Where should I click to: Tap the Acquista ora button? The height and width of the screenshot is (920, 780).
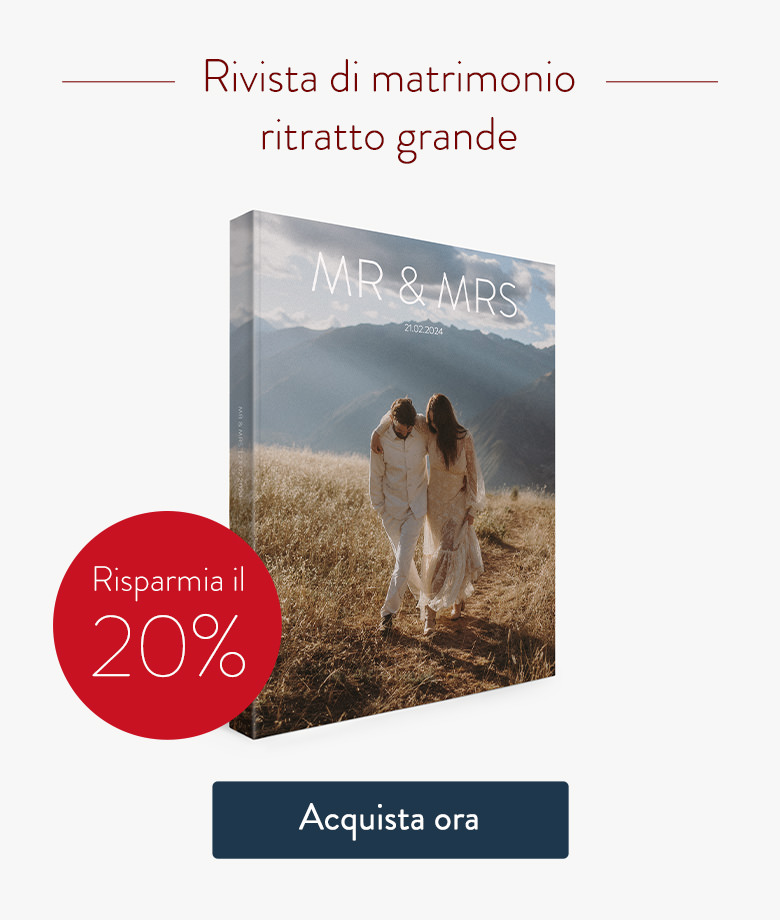390,819
